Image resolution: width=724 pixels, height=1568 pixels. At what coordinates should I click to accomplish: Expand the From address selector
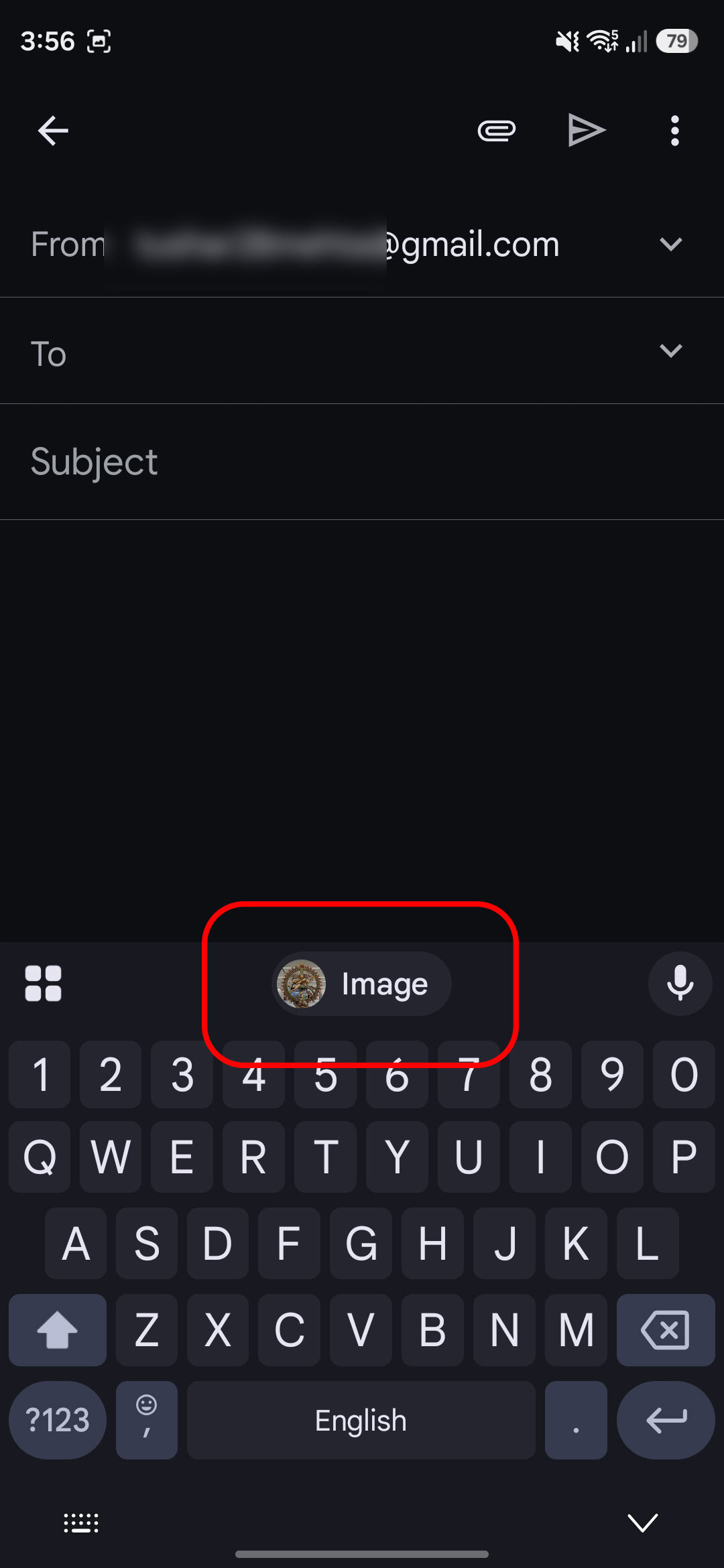tap(671, 244)
